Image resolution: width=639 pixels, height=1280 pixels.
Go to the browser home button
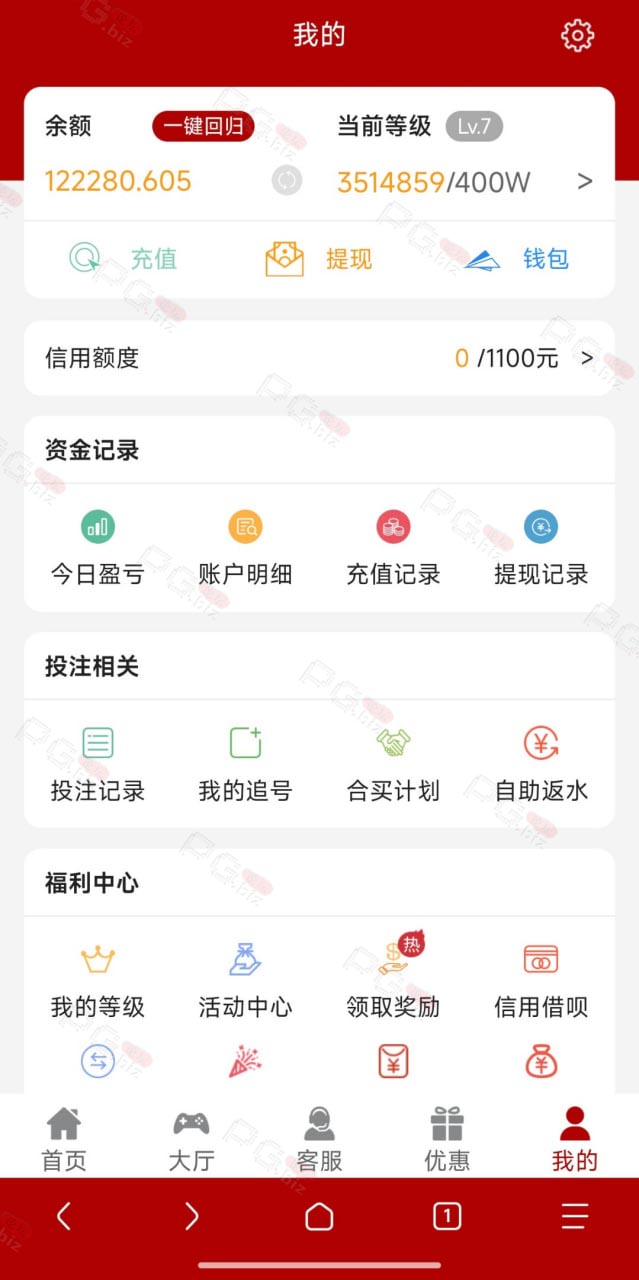[319, 1216]
